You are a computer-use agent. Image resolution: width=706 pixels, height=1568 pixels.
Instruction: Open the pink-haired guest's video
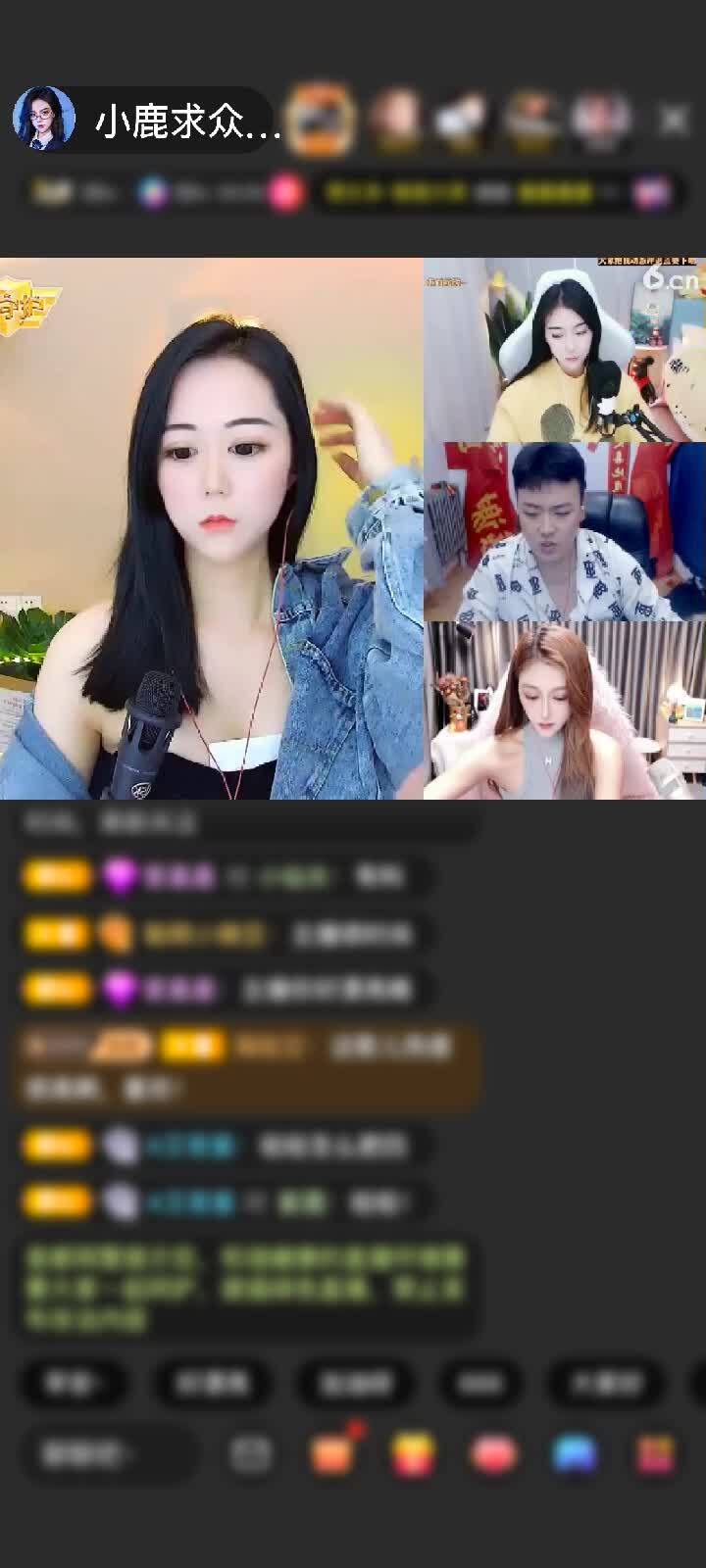(564, 710)
